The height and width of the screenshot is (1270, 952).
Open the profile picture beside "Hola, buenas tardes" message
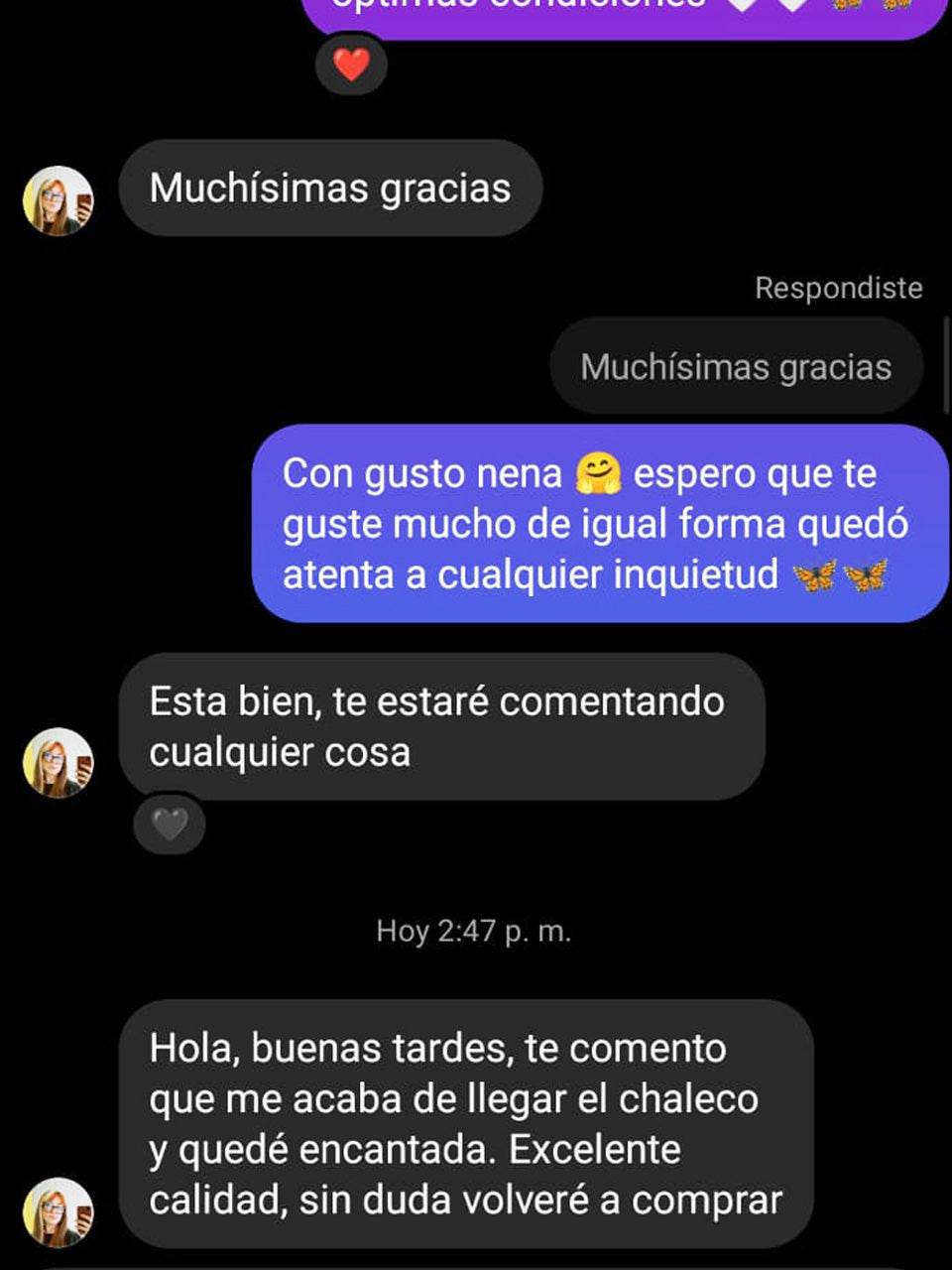tap(59, 1211)
